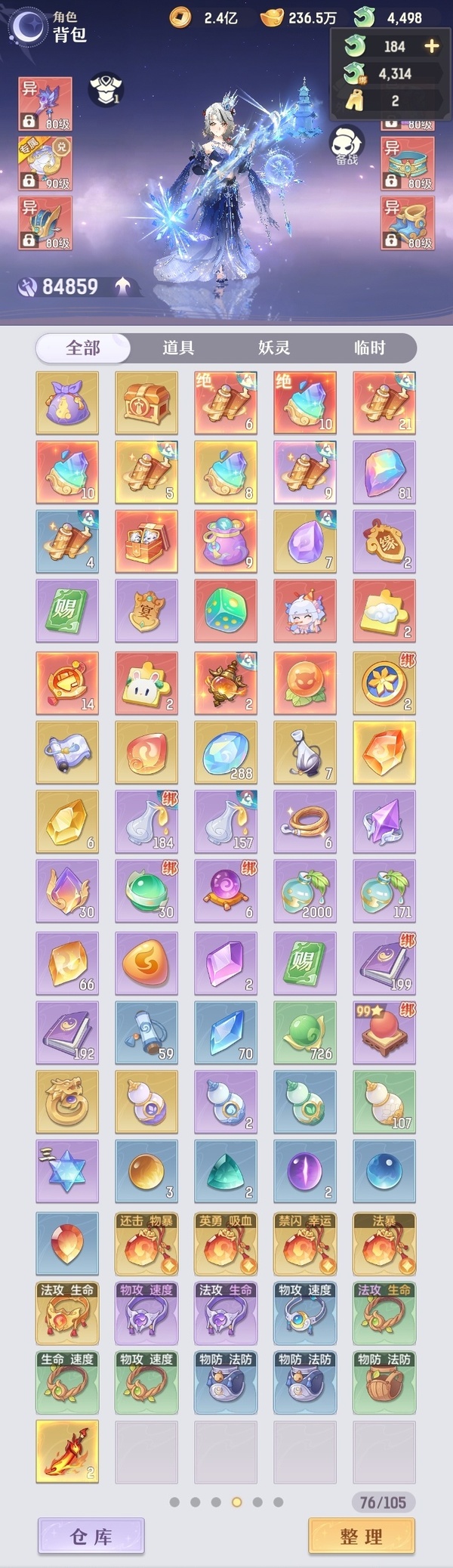
Task: Select the green orb with count 726
Action: (x=305, y=1032)
